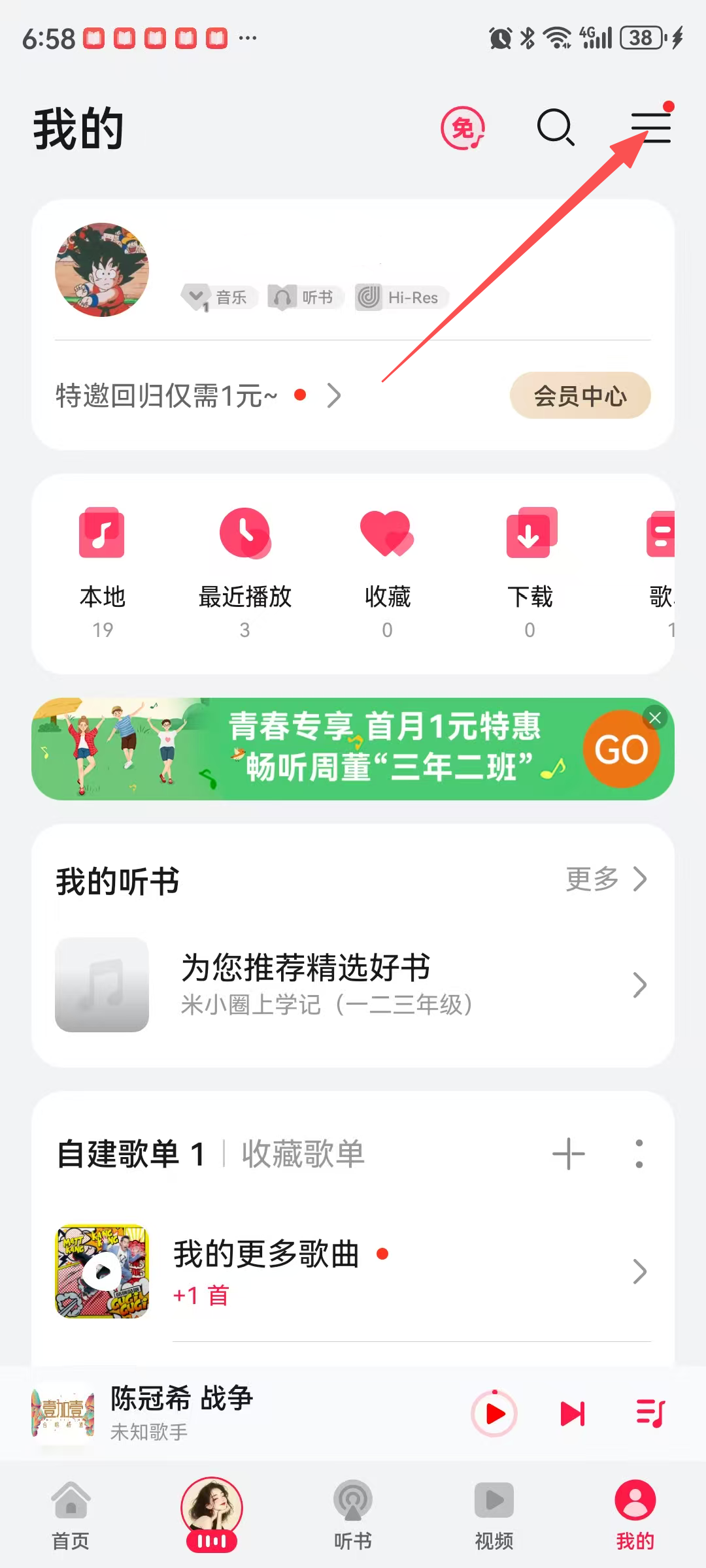Play the song 陈冠希 战争
Screen dimensions: 706x1568
[x=495, y=1414]
